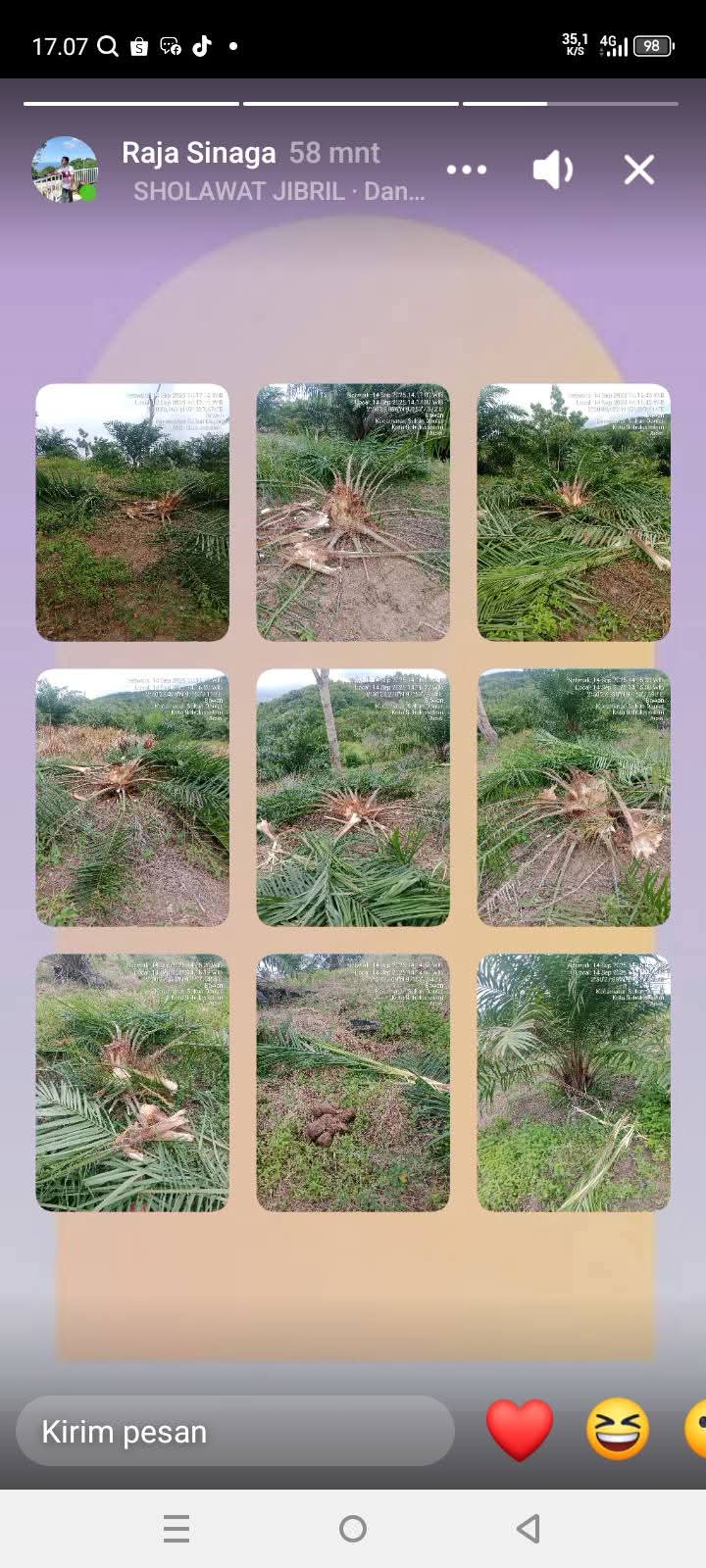Open Raja Sinaga's name link
The height and width of the screenshot is (1568, 706).
[x=198, y=153]
